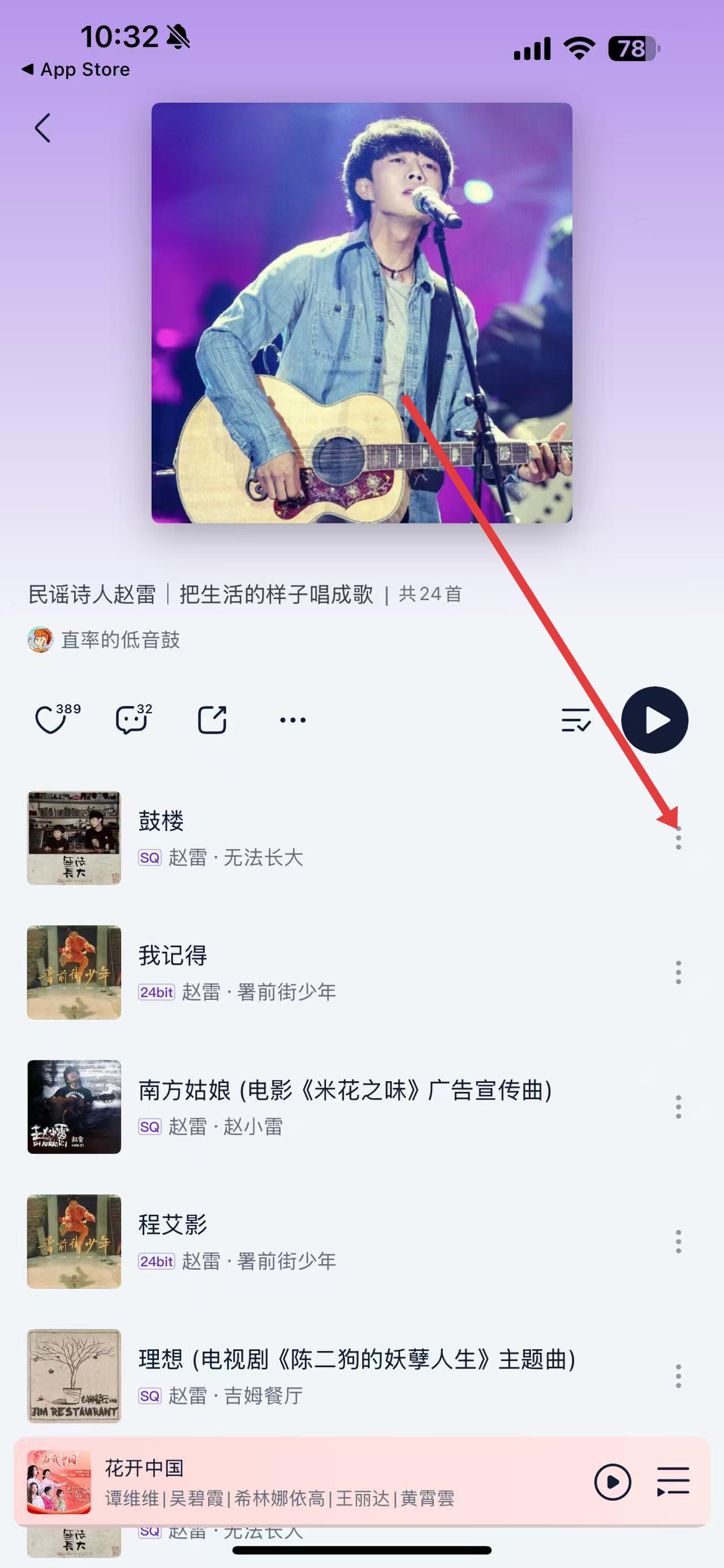Go back using the top-left arrow
724x1568 pixels.
point(42,128)
